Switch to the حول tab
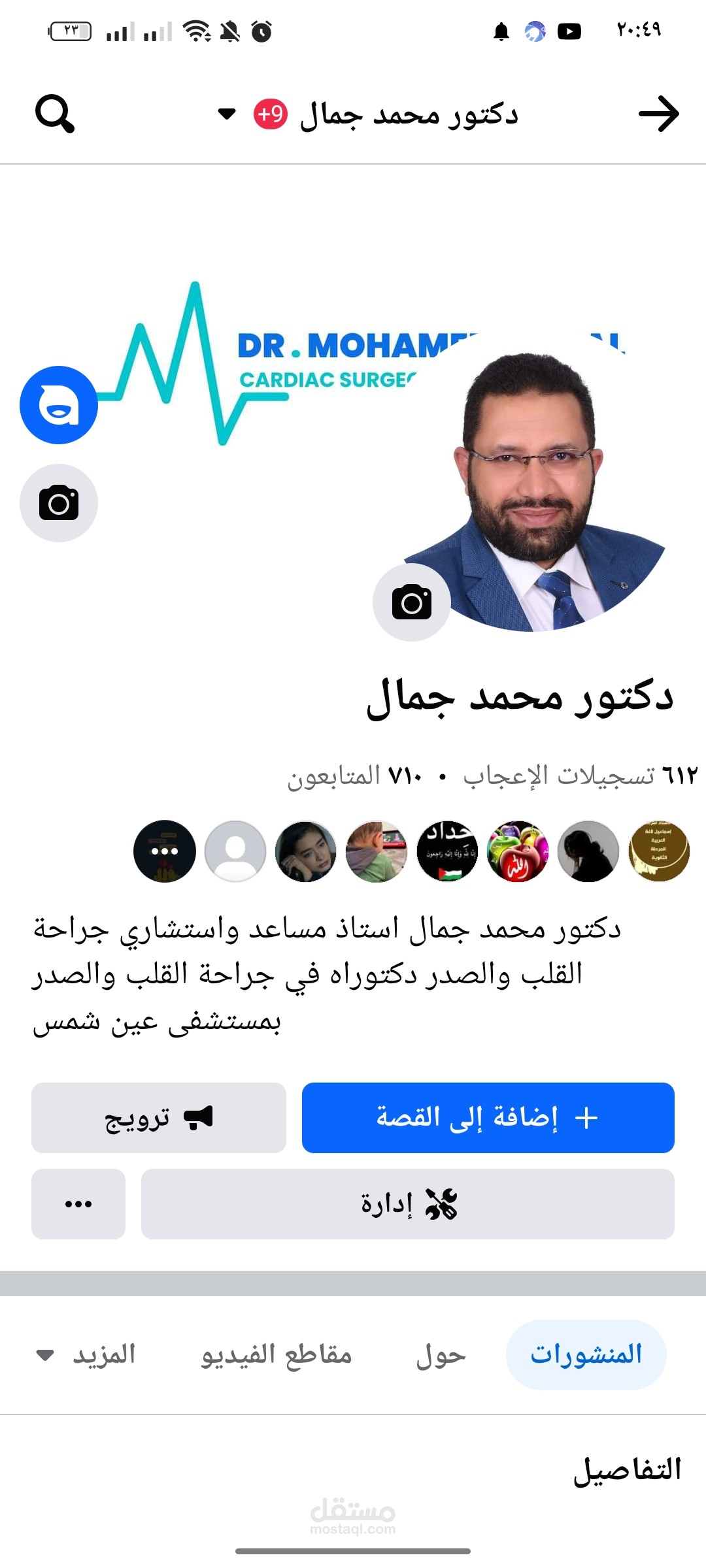The width and height of the screenshot is (706, 1568). tap(441, 1354)
